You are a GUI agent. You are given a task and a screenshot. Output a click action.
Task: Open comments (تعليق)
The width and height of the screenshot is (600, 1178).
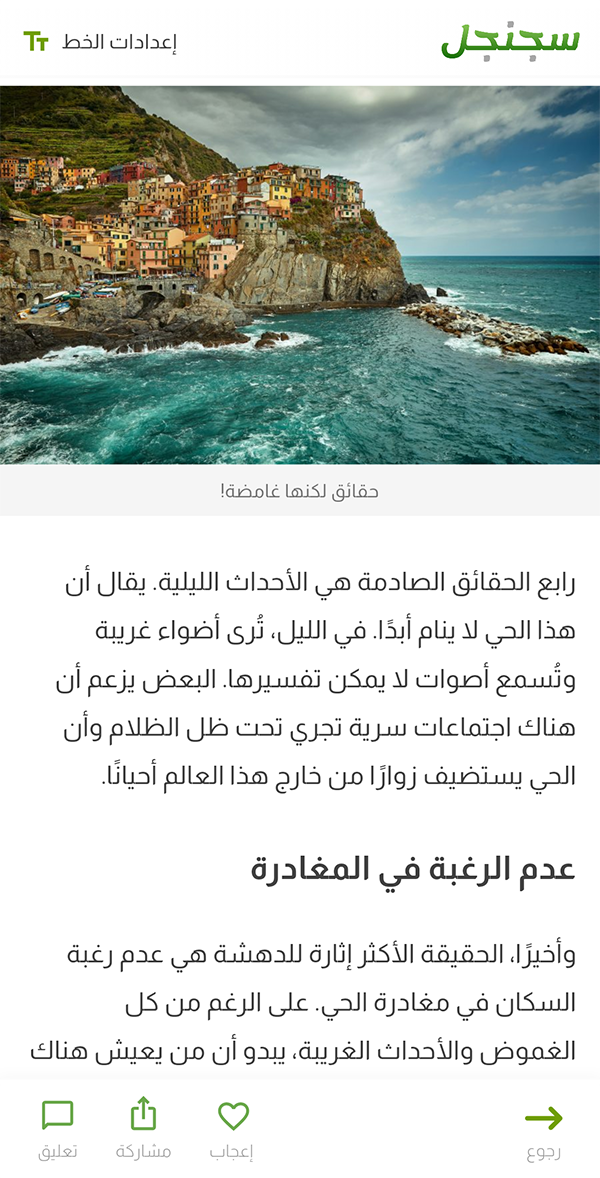[58, 1130]
